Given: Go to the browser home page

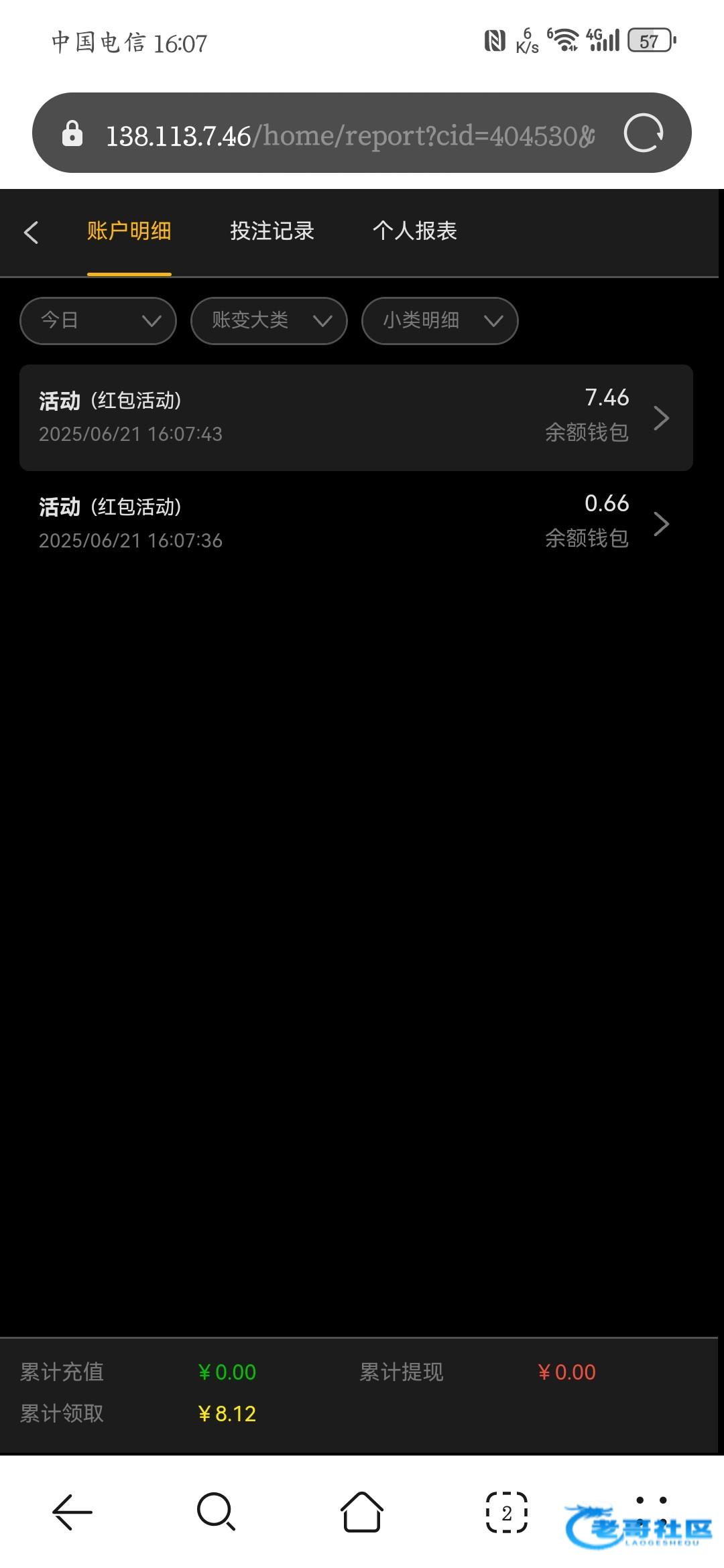Looking at the screenshot, I should click(362, 1512).
